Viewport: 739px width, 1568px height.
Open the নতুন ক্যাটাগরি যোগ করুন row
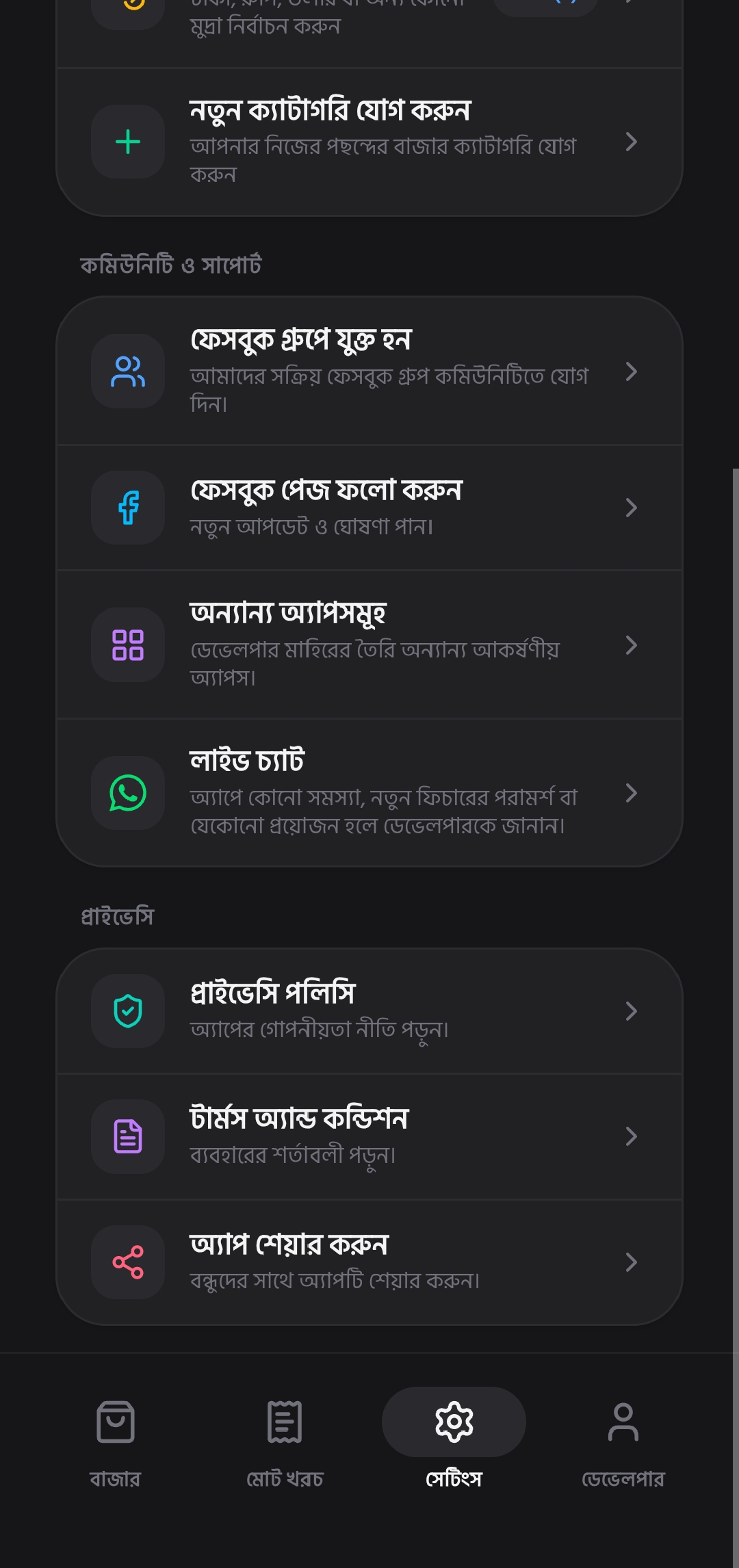[x=369, y=142]
